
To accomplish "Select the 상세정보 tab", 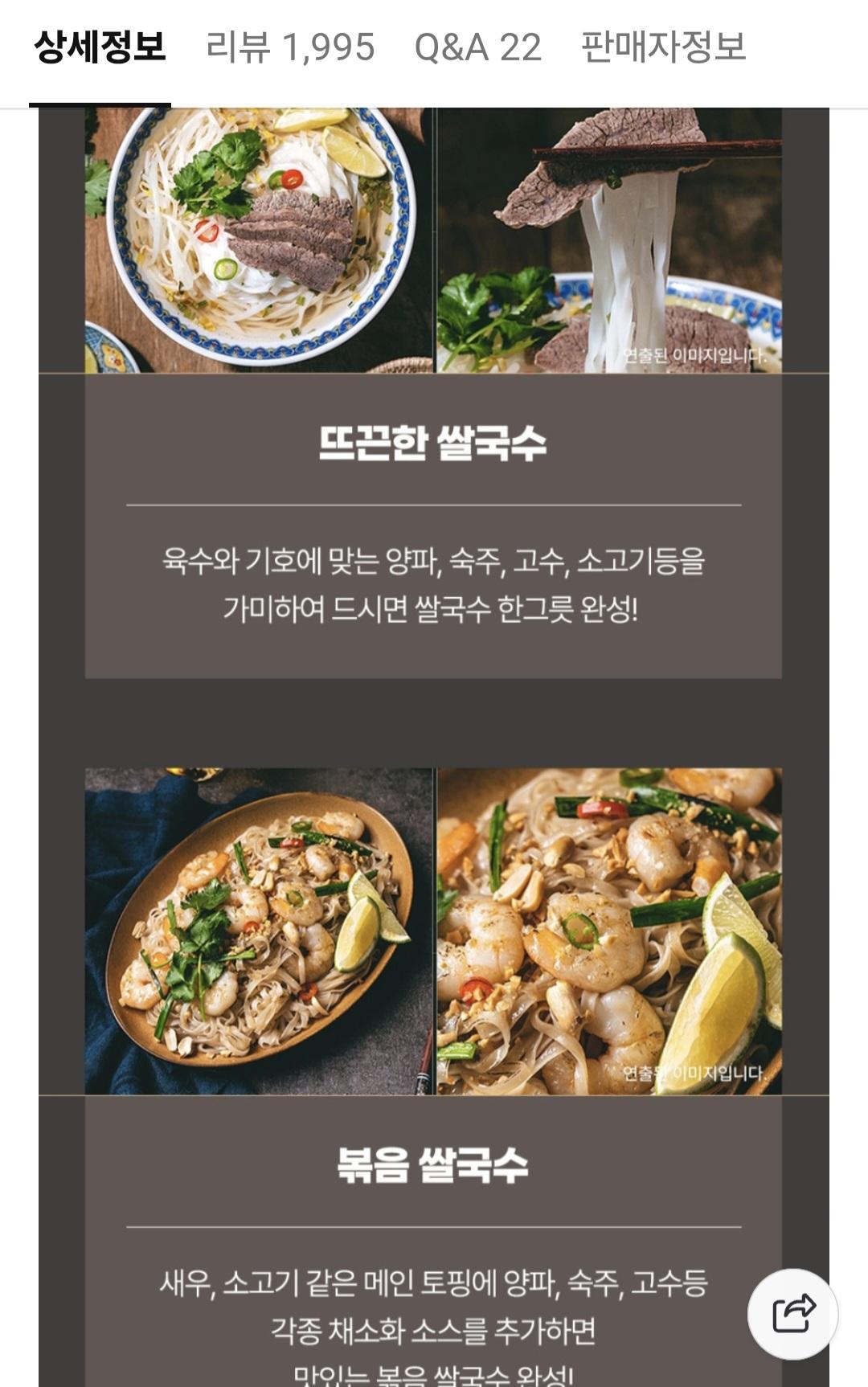I will pyautogui.click(x=100, y=47).
